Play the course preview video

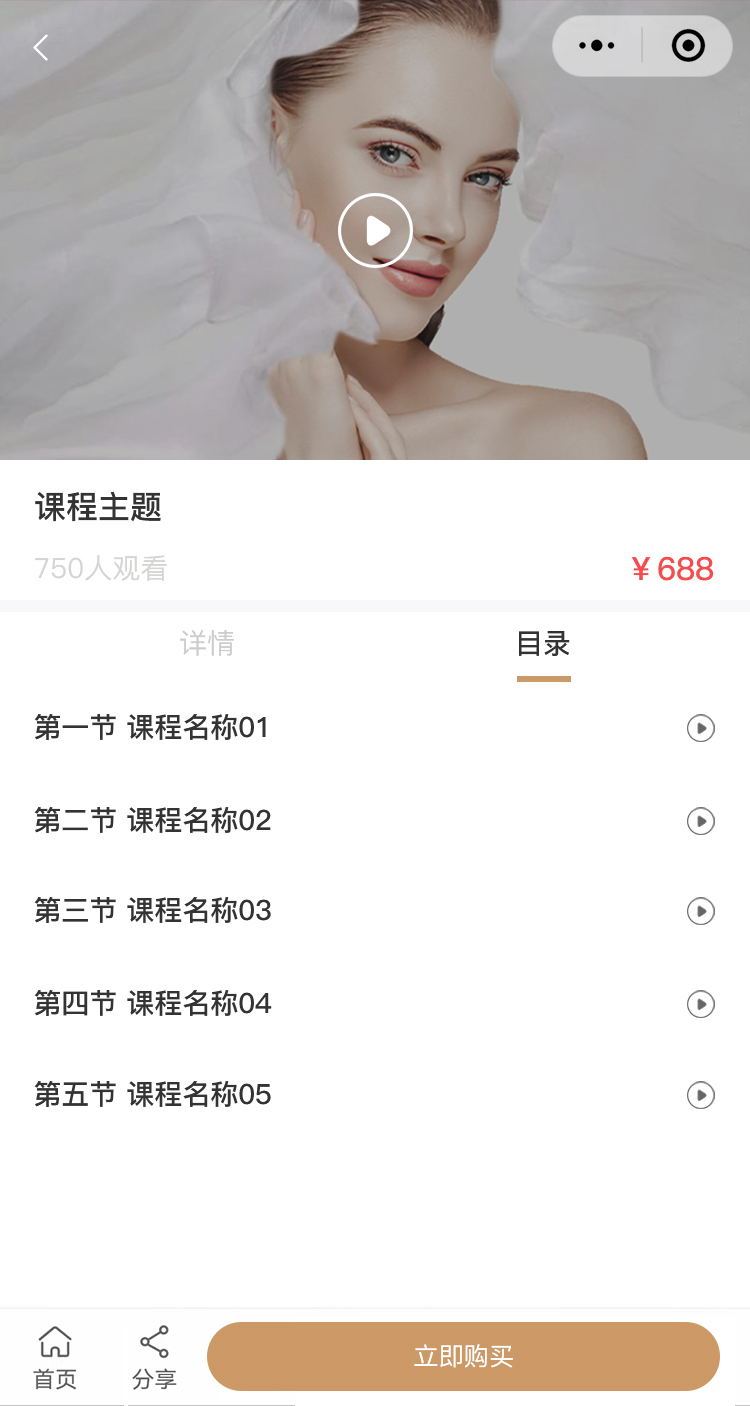(x=375, y=231)
